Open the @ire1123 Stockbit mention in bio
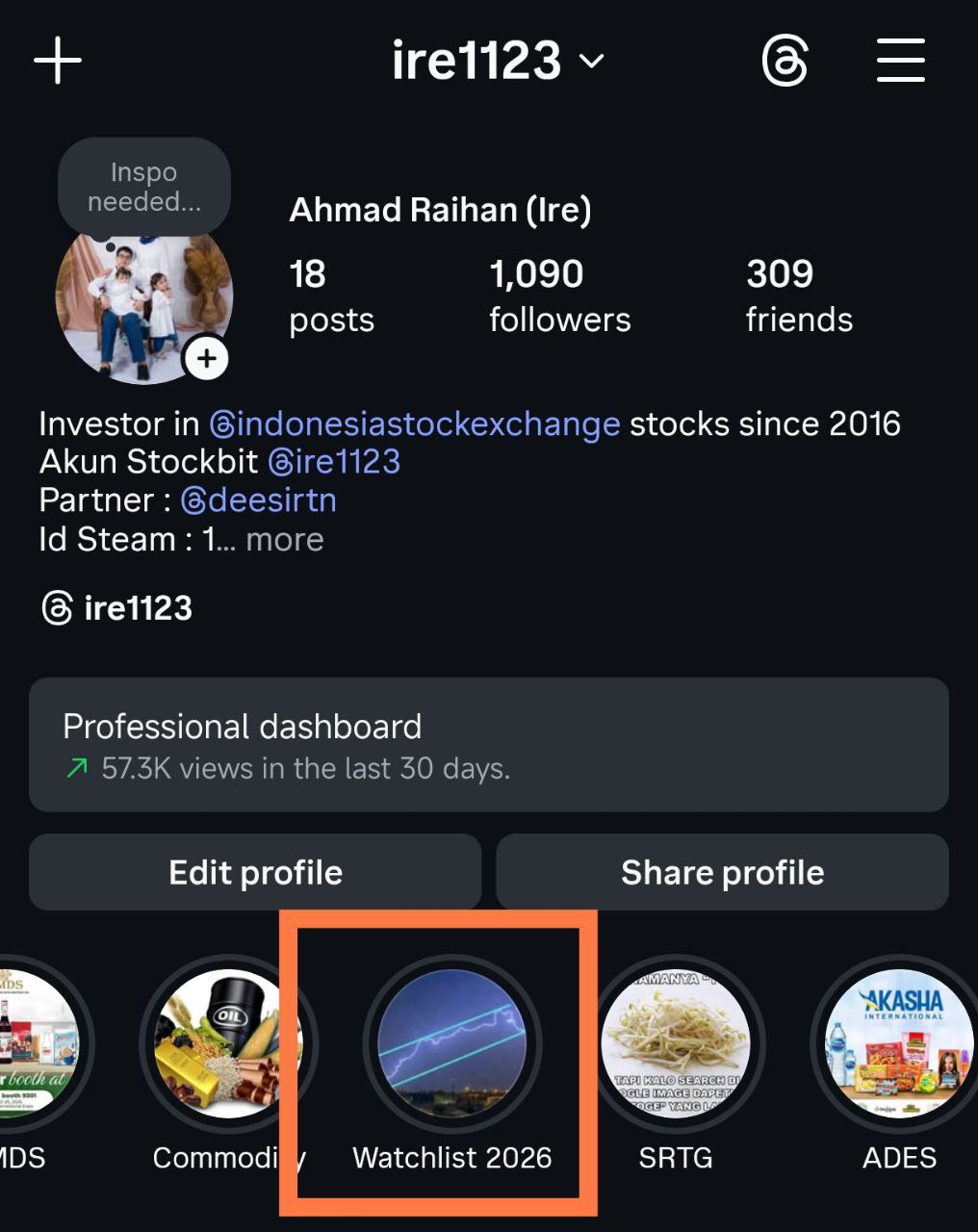 coord(334,462)
